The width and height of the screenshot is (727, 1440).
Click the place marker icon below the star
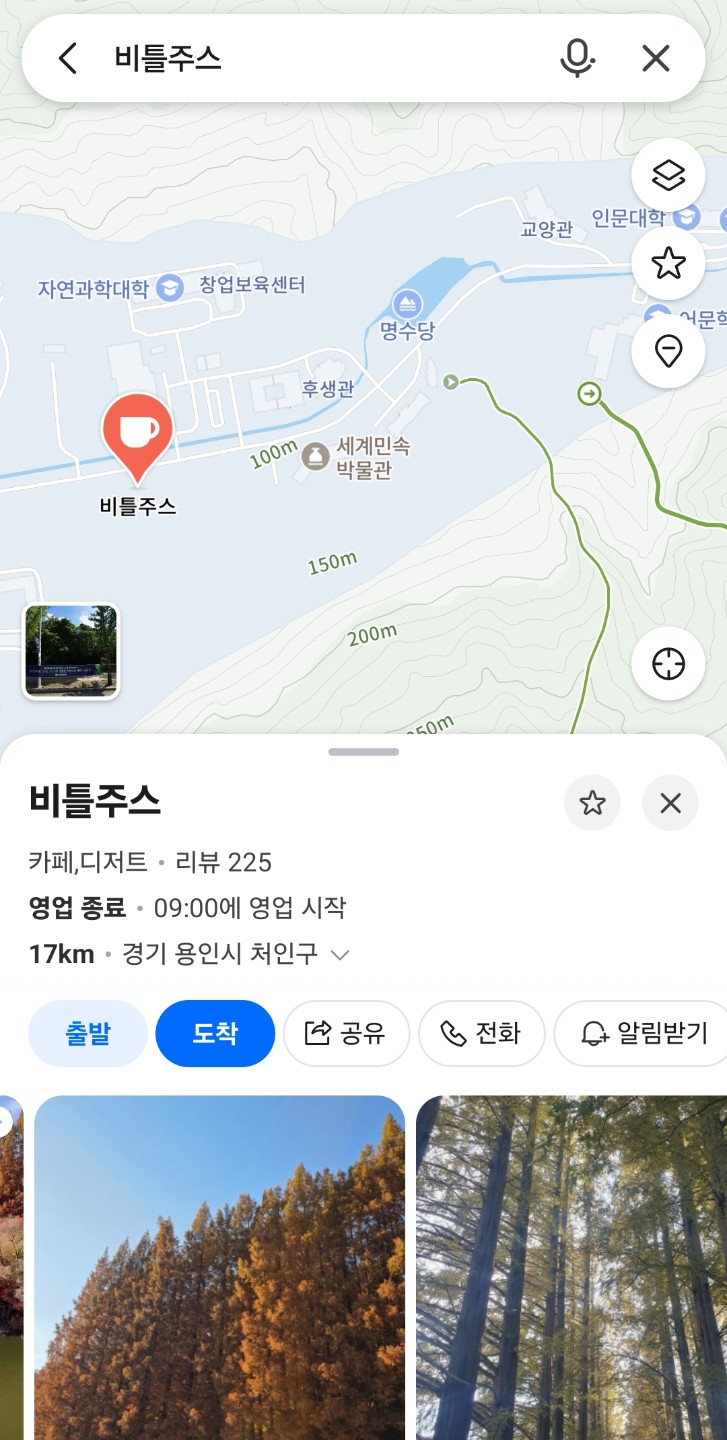point(667,351)
